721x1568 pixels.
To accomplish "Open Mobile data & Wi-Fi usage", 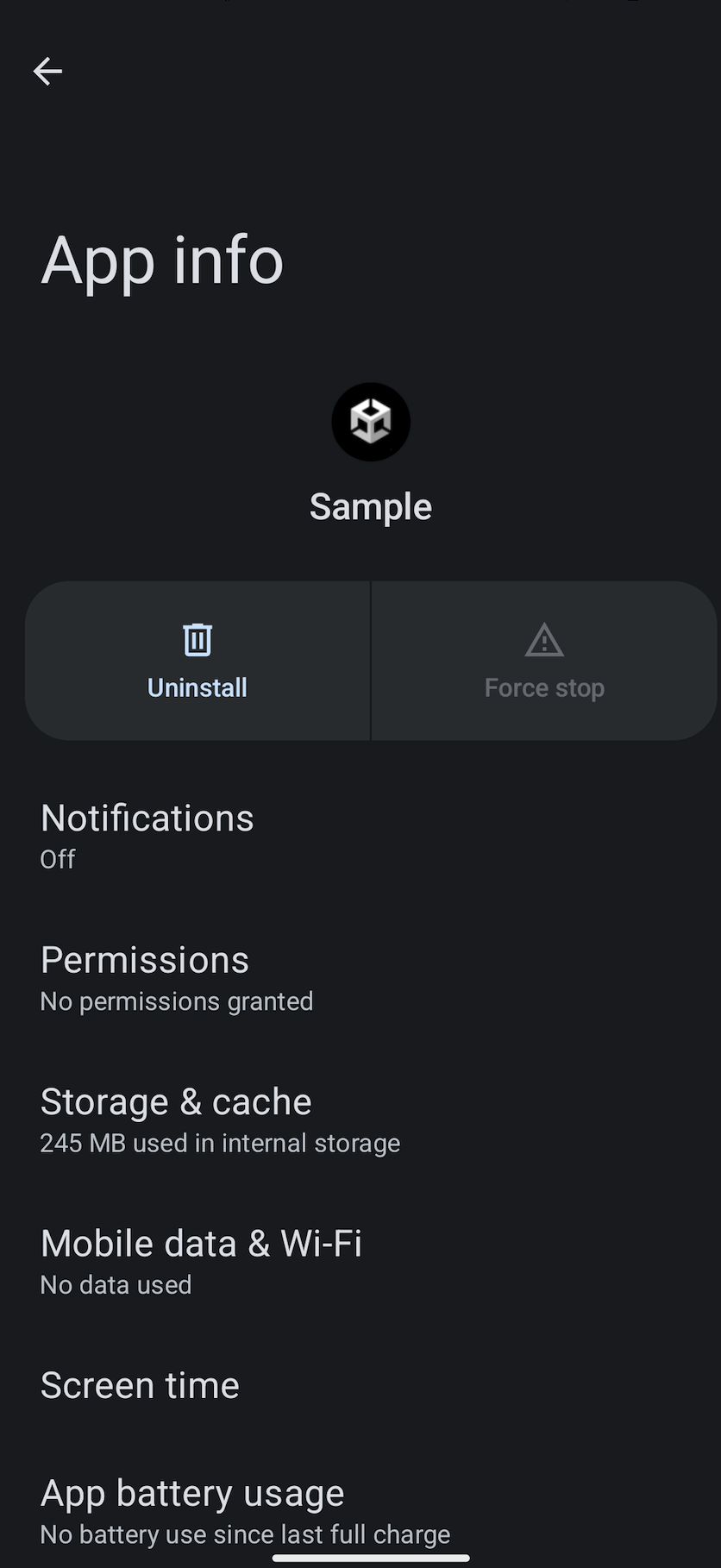I will tap(360, 1261).
